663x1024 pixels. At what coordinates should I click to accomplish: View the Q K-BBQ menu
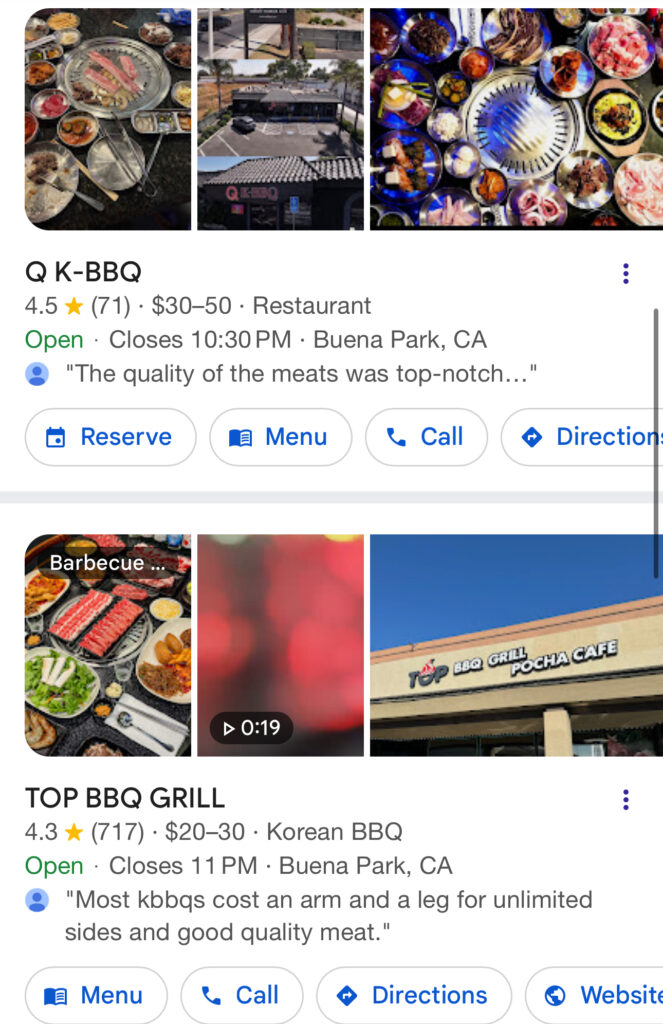pos(280,437)
